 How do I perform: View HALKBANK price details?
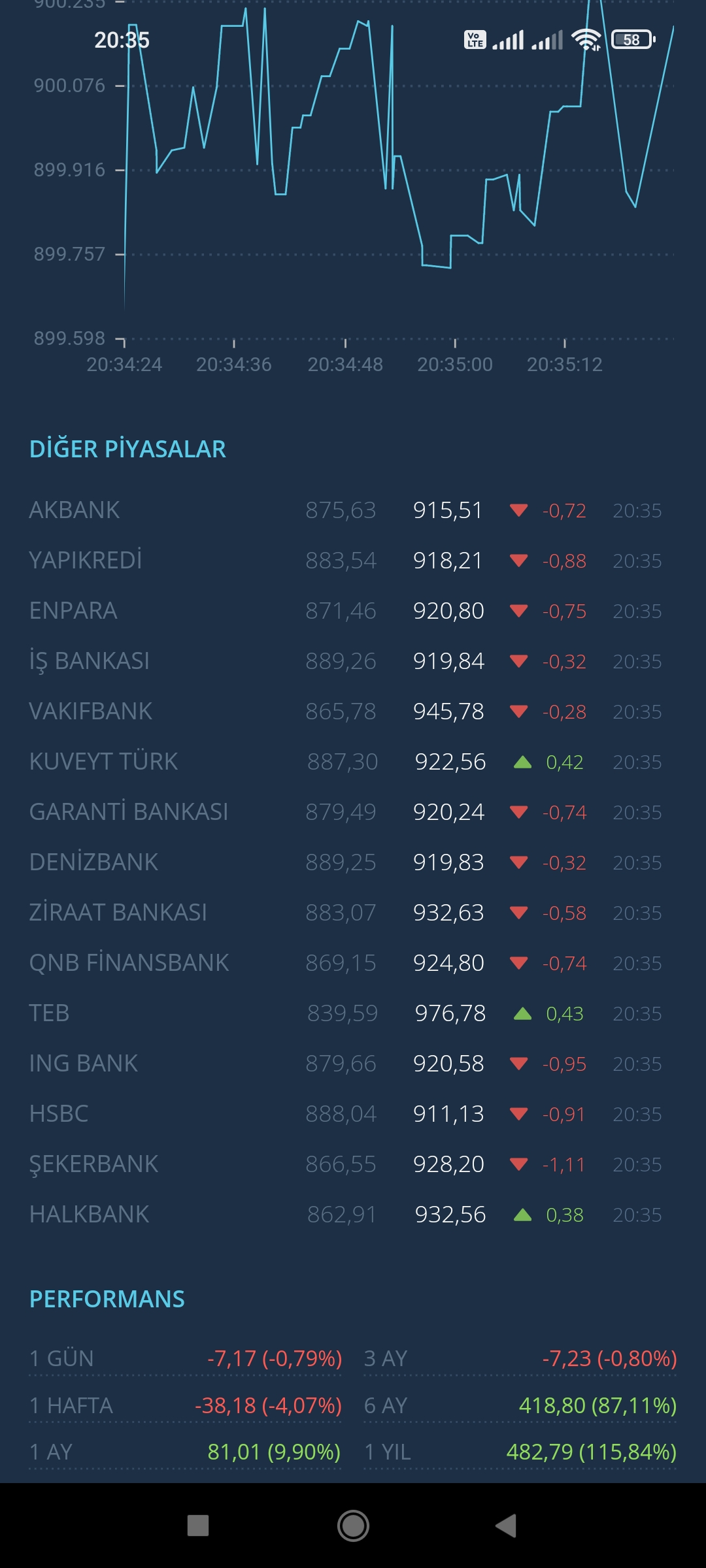(x=353, y=1215)
